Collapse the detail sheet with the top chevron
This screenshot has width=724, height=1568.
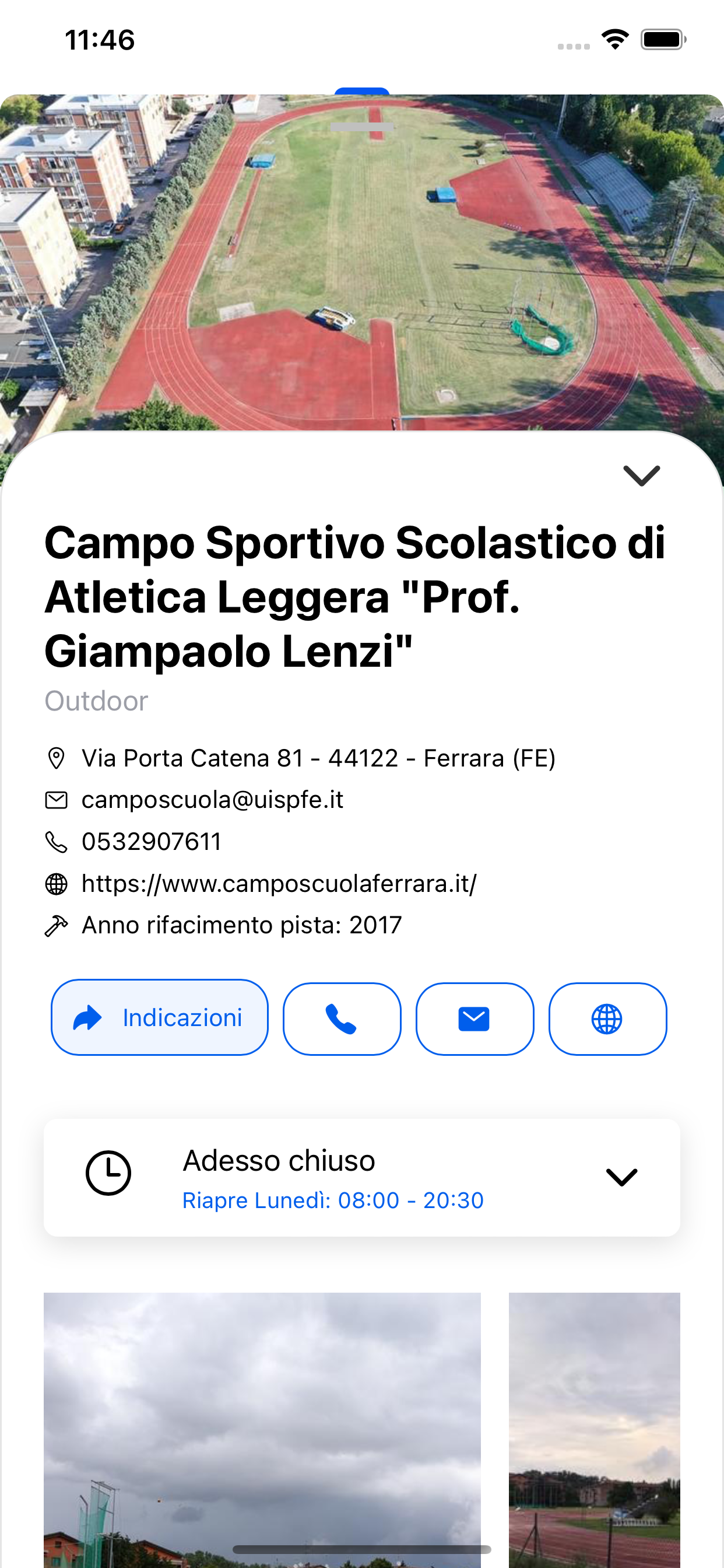[x=641, y=476]
